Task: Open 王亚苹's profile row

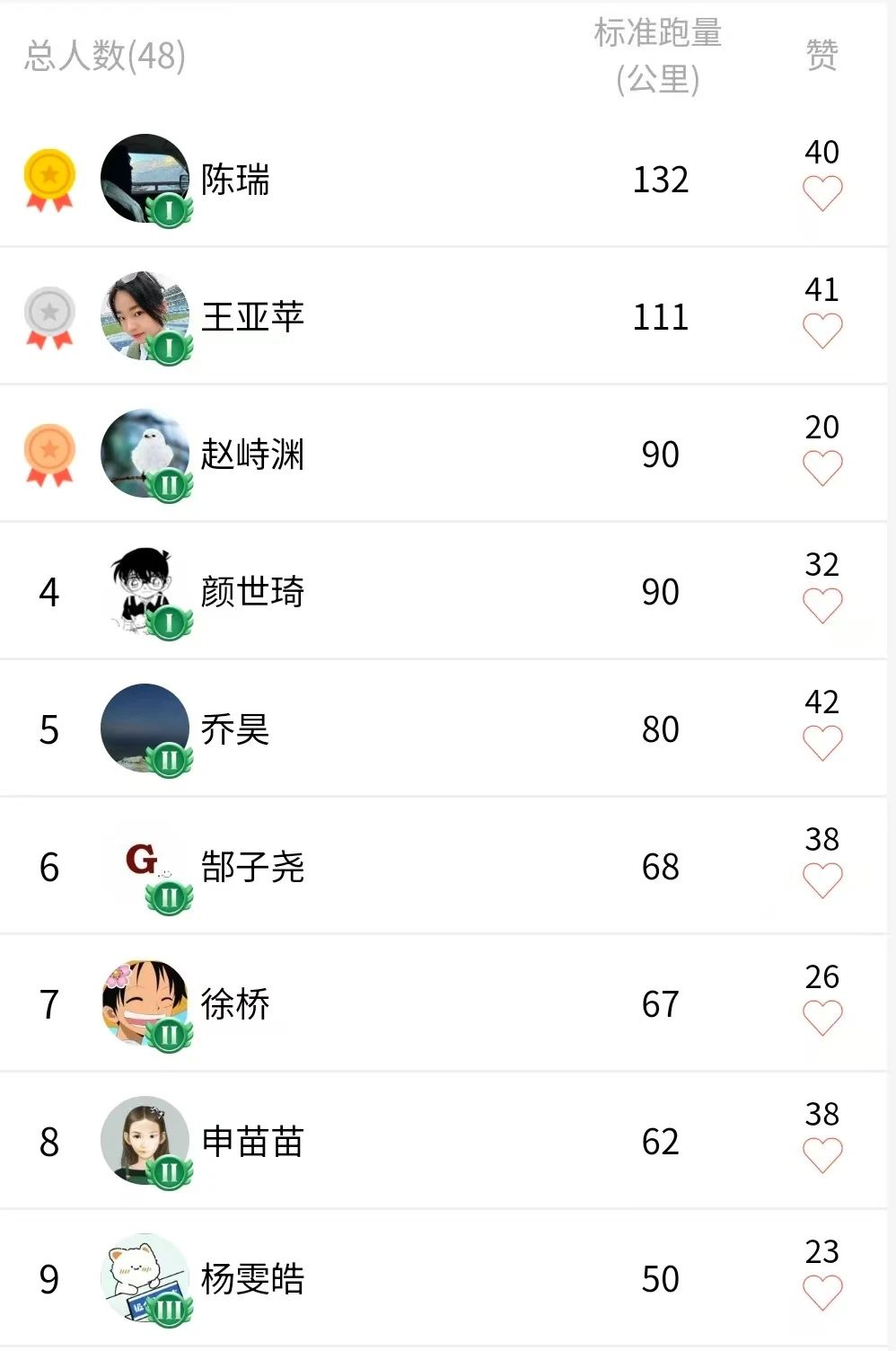Action: point(252,317)
